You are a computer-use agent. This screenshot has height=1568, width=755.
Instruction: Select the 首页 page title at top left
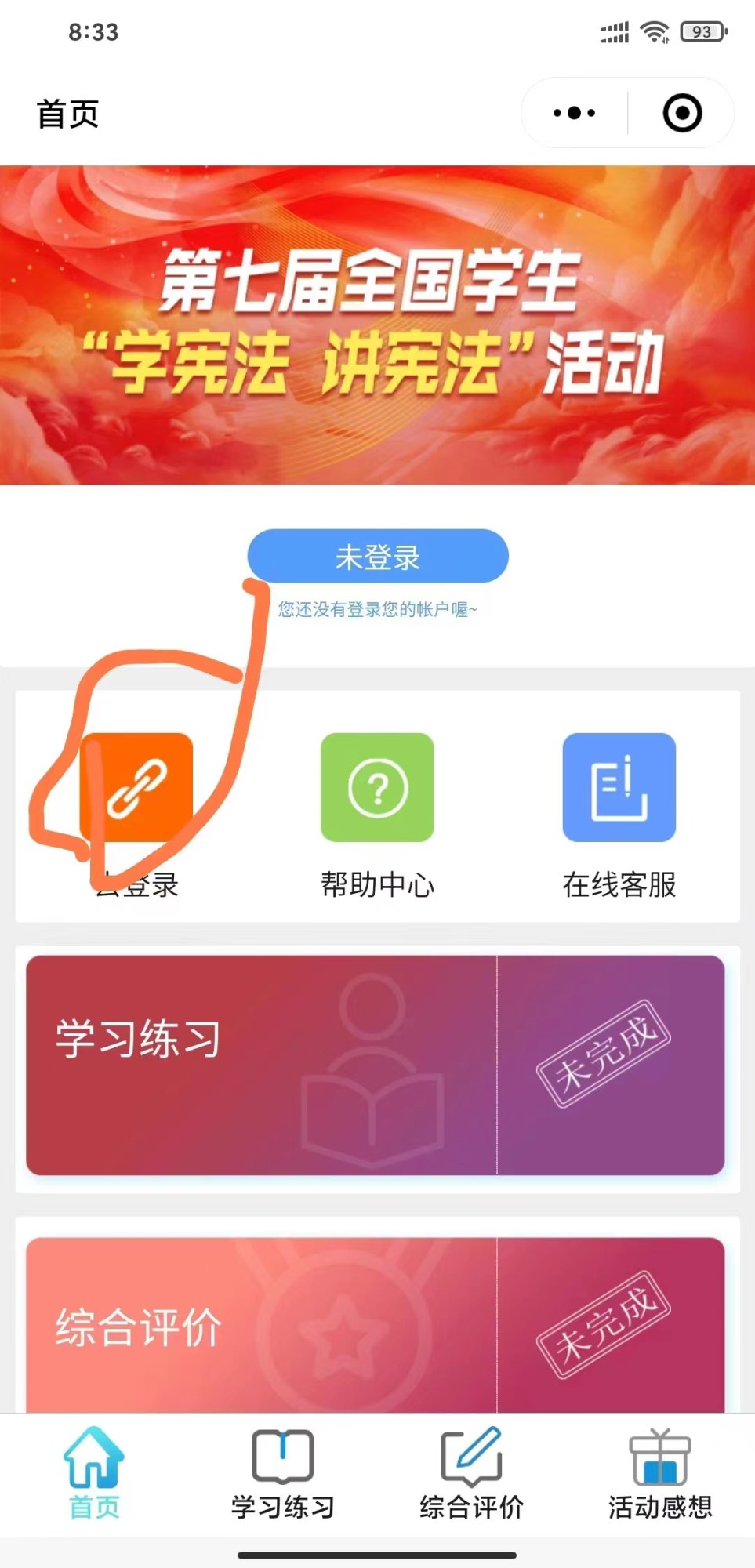click(67, 112)
